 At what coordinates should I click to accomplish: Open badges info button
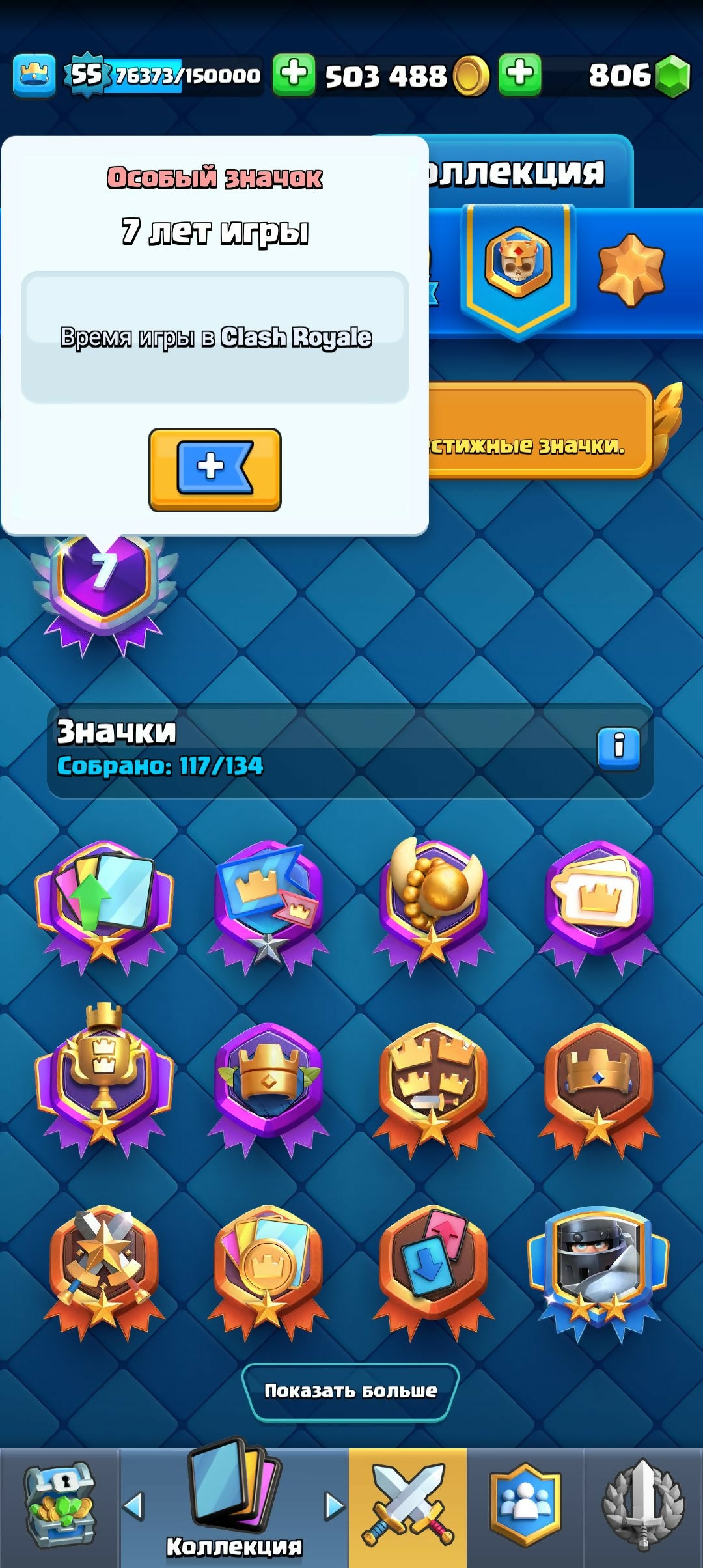618,748
